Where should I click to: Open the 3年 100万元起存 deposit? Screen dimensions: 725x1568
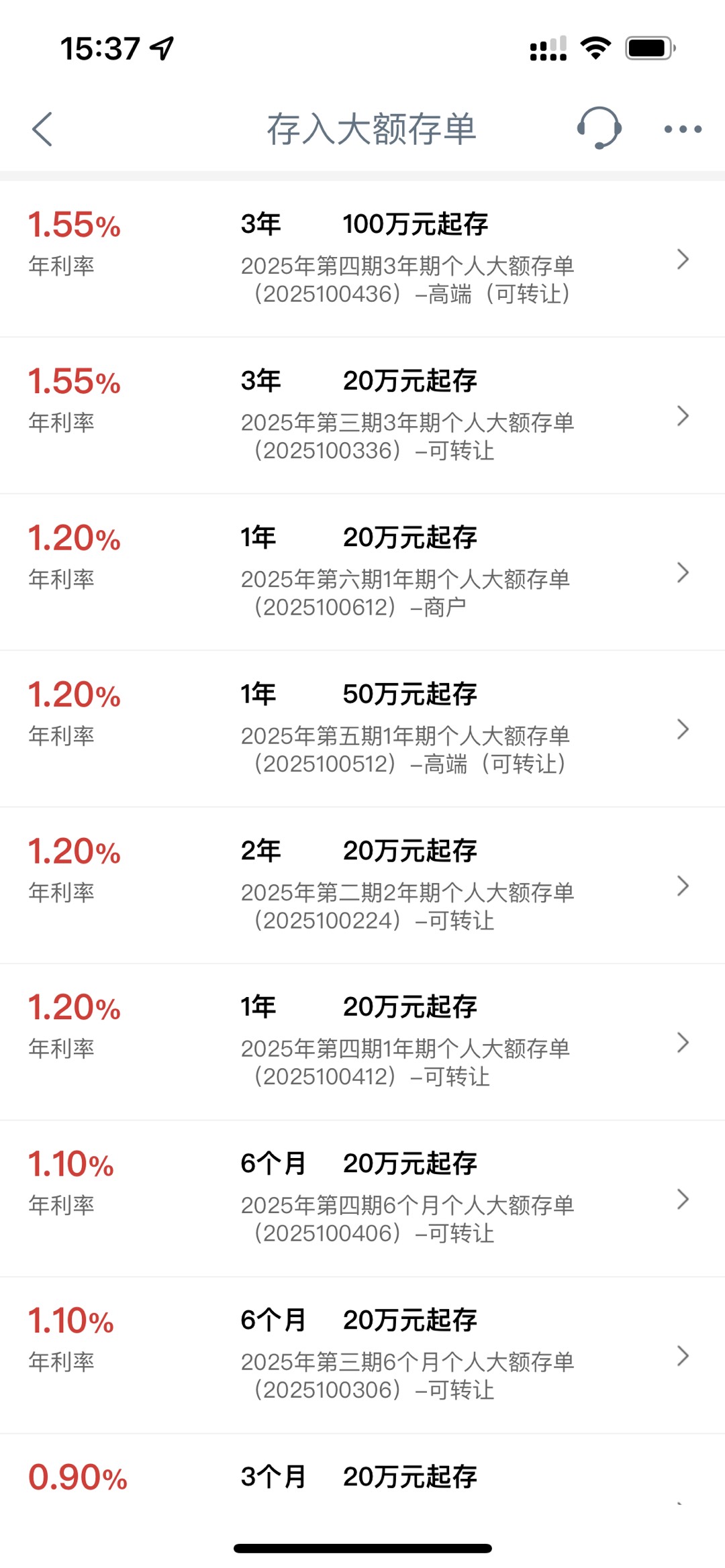(362, 259)
